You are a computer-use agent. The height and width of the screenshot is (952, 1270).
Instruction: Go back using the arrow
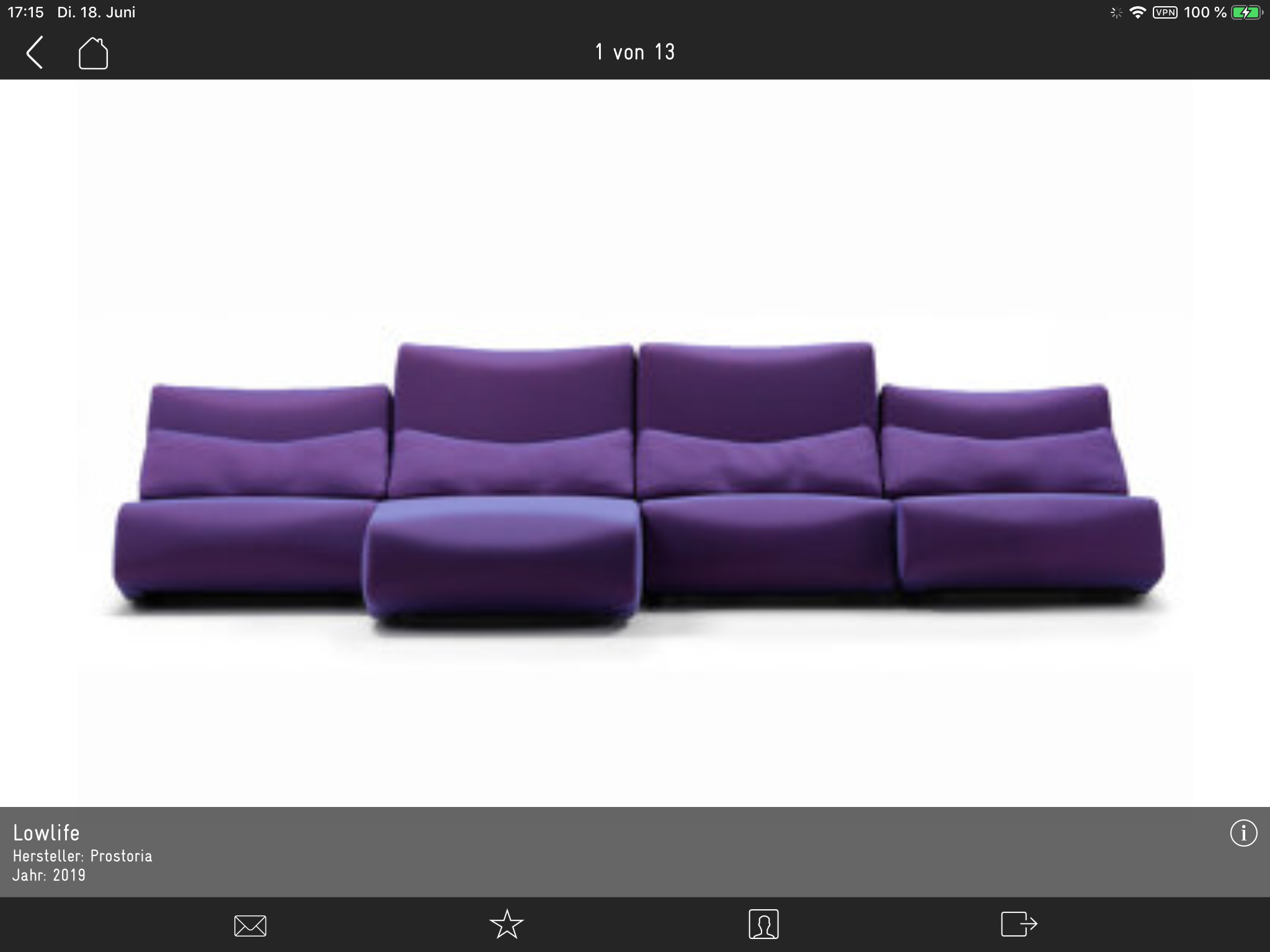tap(35, 52)
